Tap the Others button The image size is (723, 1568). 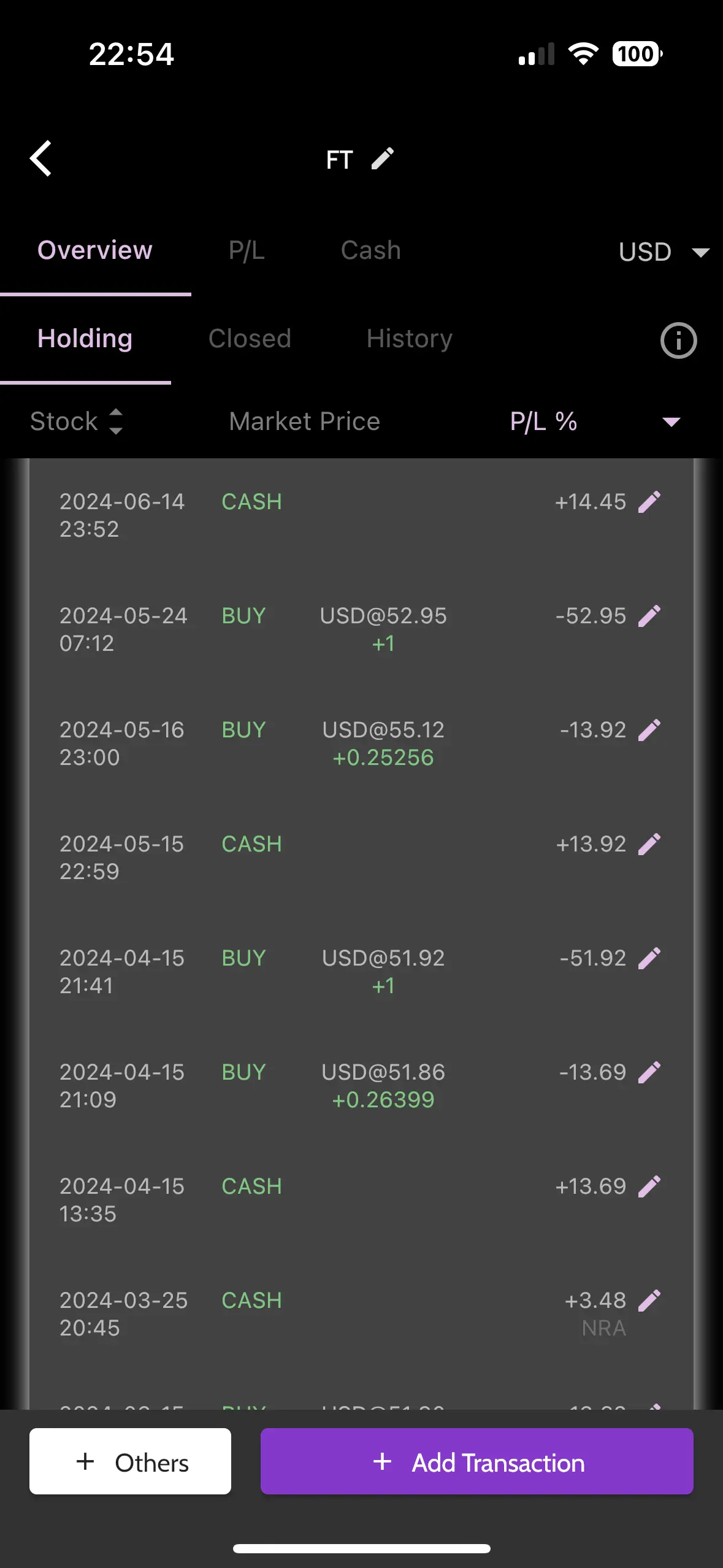(130, 1461)
